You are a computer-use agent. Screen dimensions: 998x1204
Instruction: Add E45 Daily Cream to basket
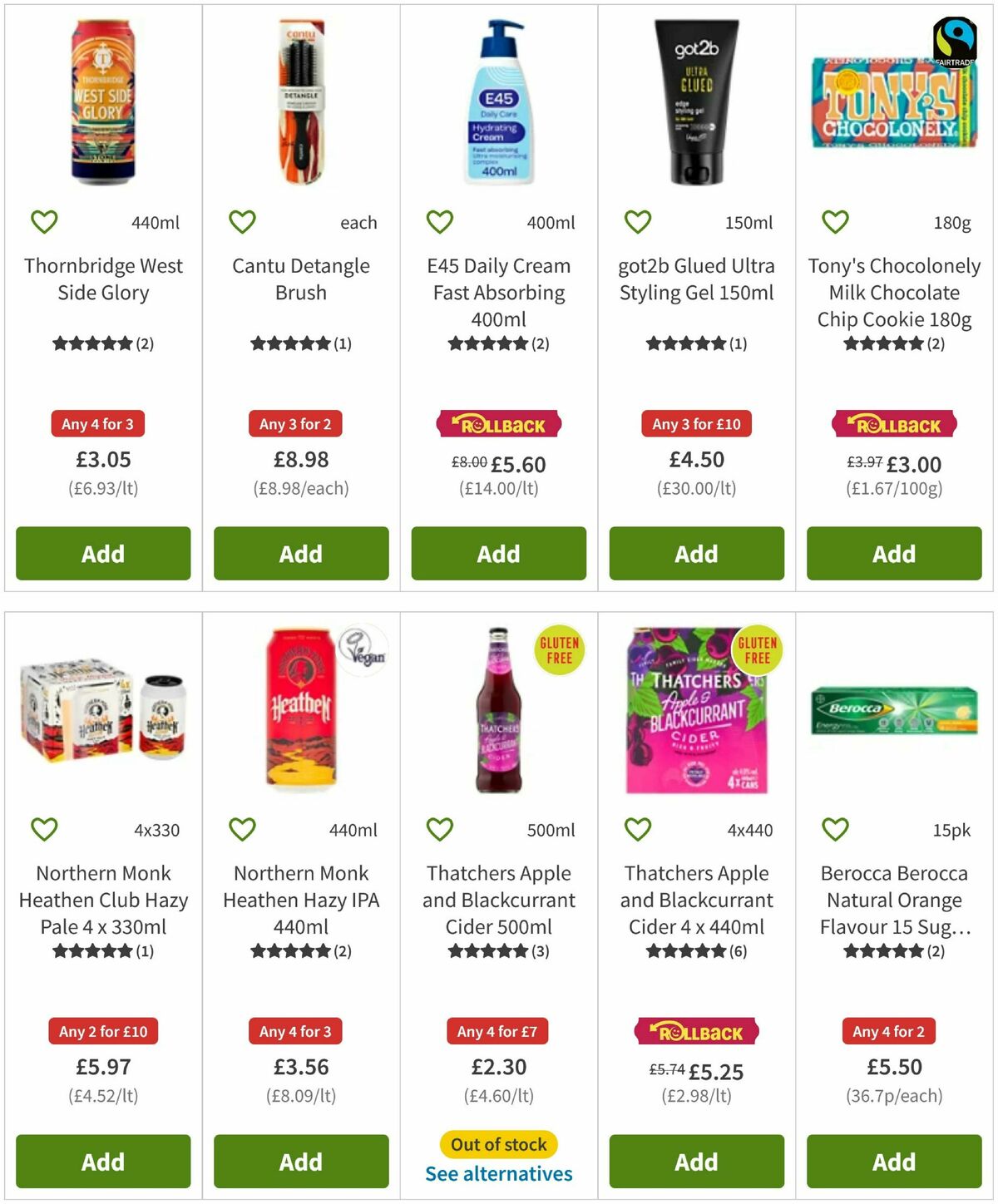coord(497,553)
